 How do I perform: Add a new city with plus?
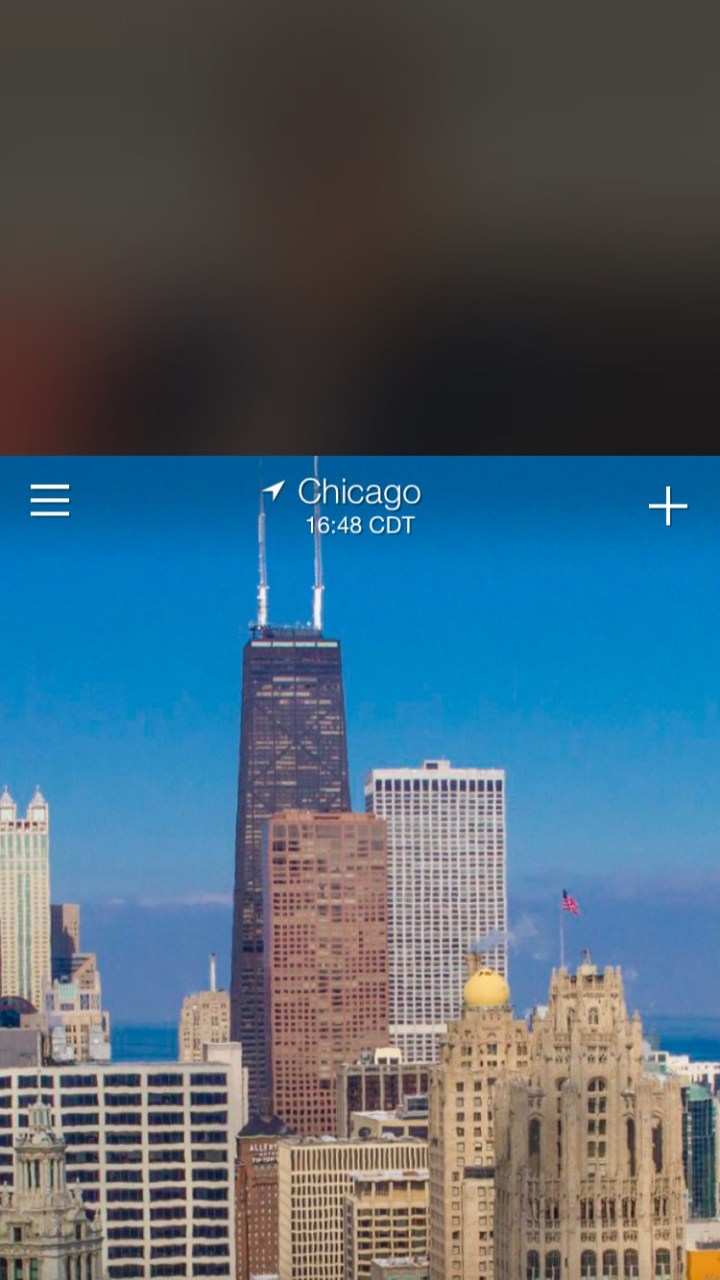(668, 507)
